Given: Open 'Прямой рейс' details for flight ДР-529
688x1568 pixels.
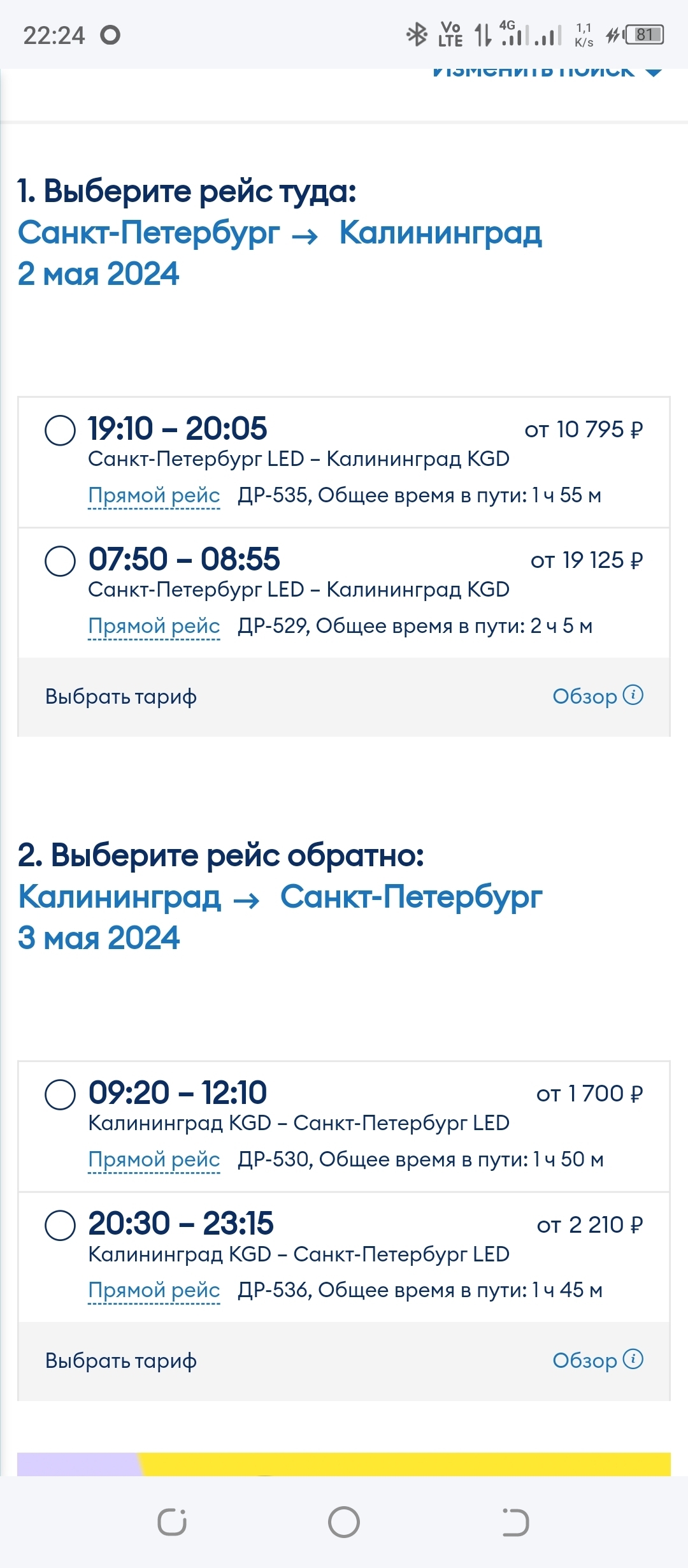Looking at the screenshot, I should (154, 626).
